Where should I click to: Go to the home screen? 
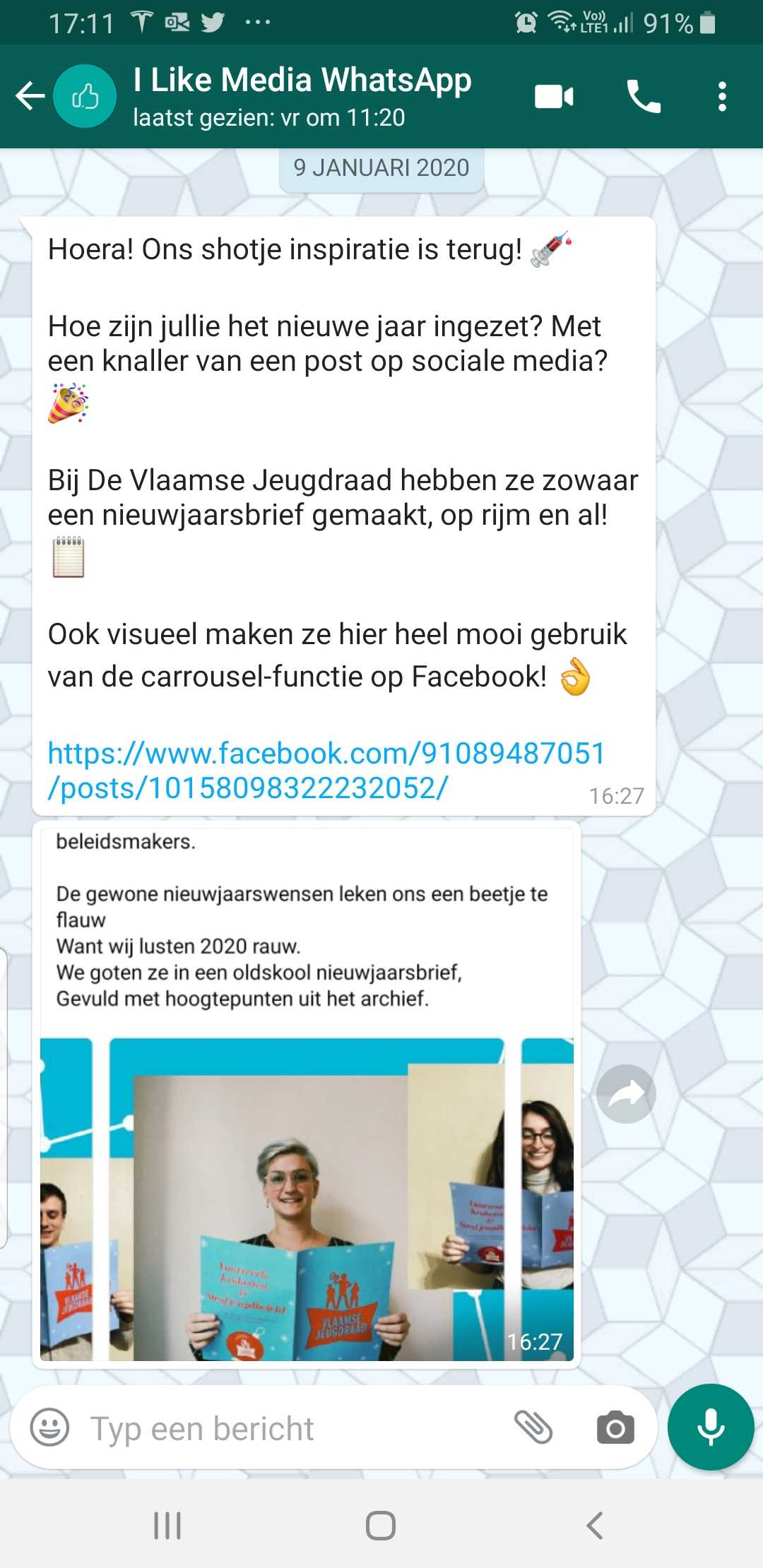381,1526
